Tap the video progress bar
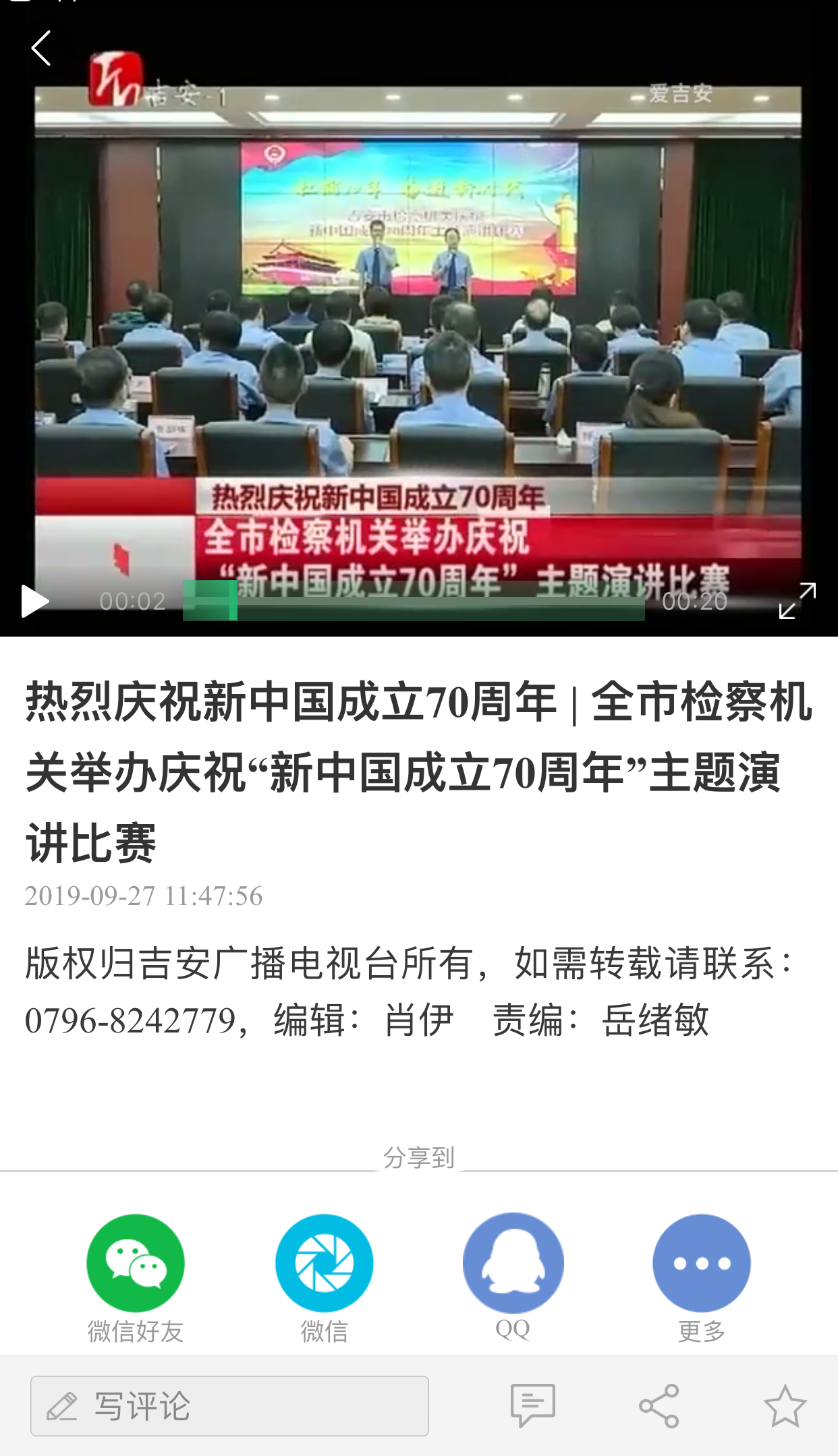Screen dimensions: 838x1456 click(x=414, y=601)
